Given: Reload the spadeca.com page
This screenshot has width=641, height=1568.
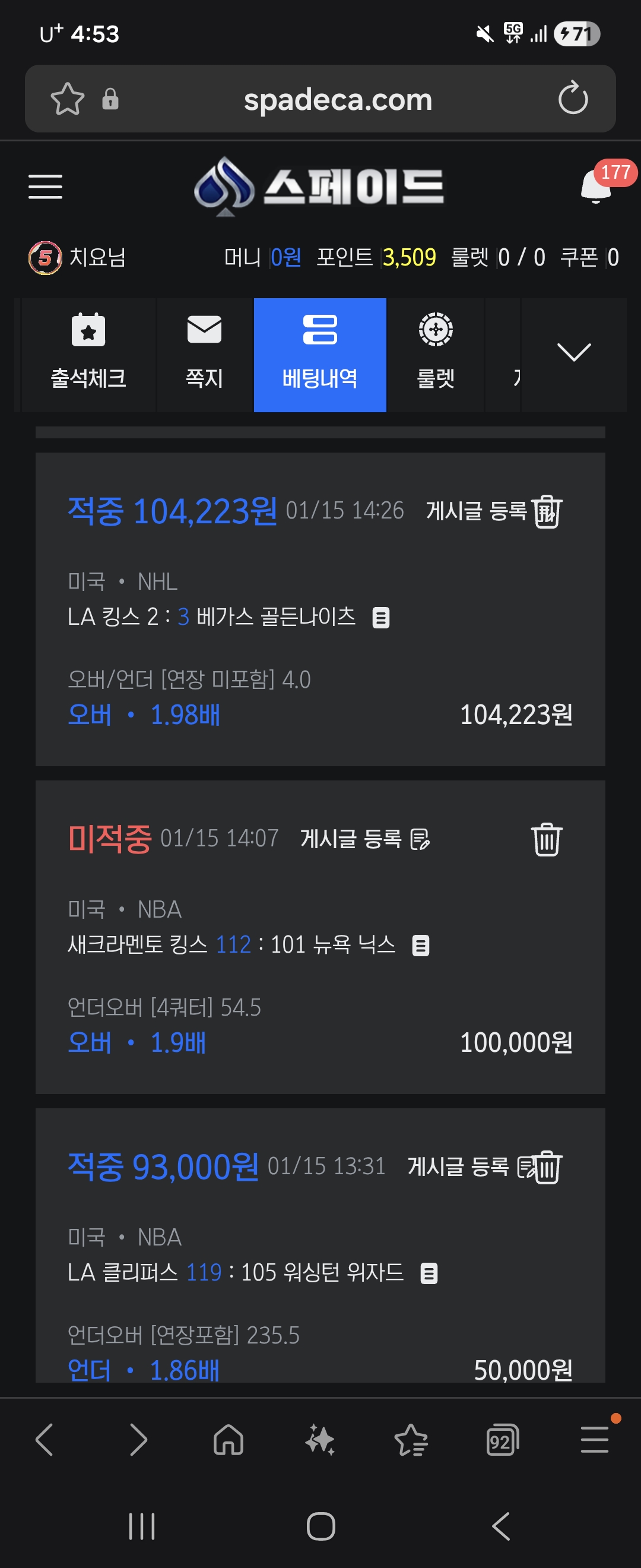Looking at the screenshot, I should 573,99.
